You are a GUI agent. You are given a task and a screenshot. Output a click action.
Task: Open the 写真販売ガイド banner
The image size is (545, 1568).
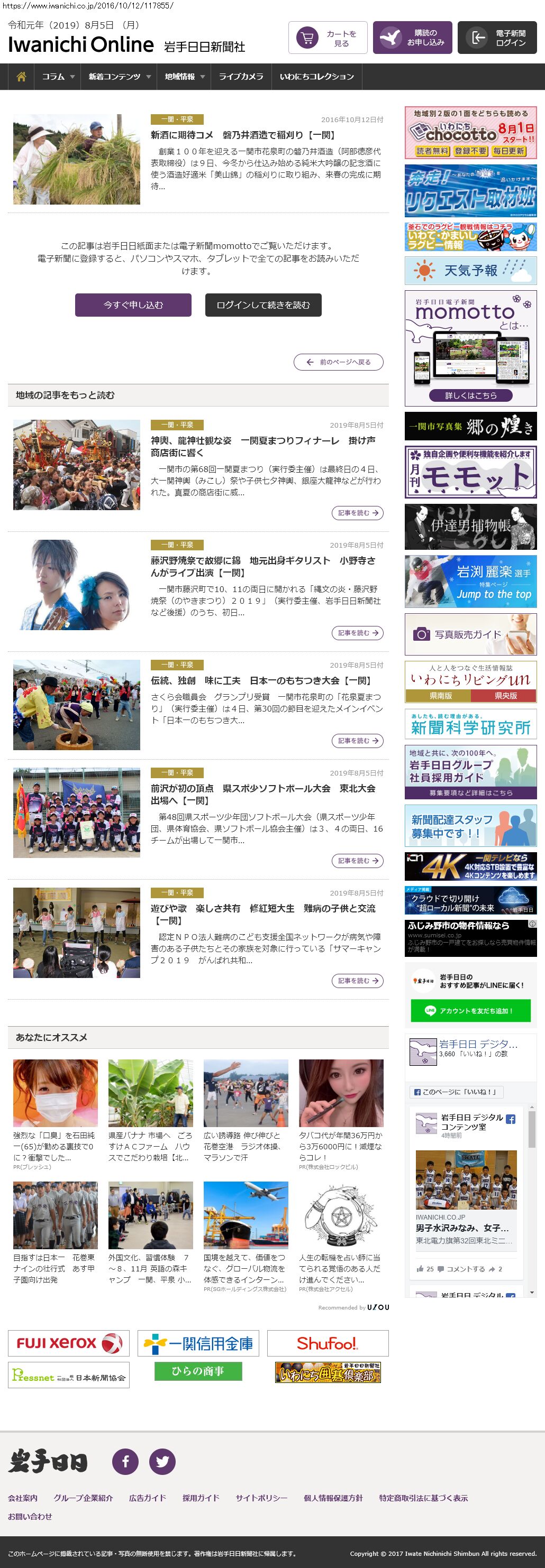[470, 634]
